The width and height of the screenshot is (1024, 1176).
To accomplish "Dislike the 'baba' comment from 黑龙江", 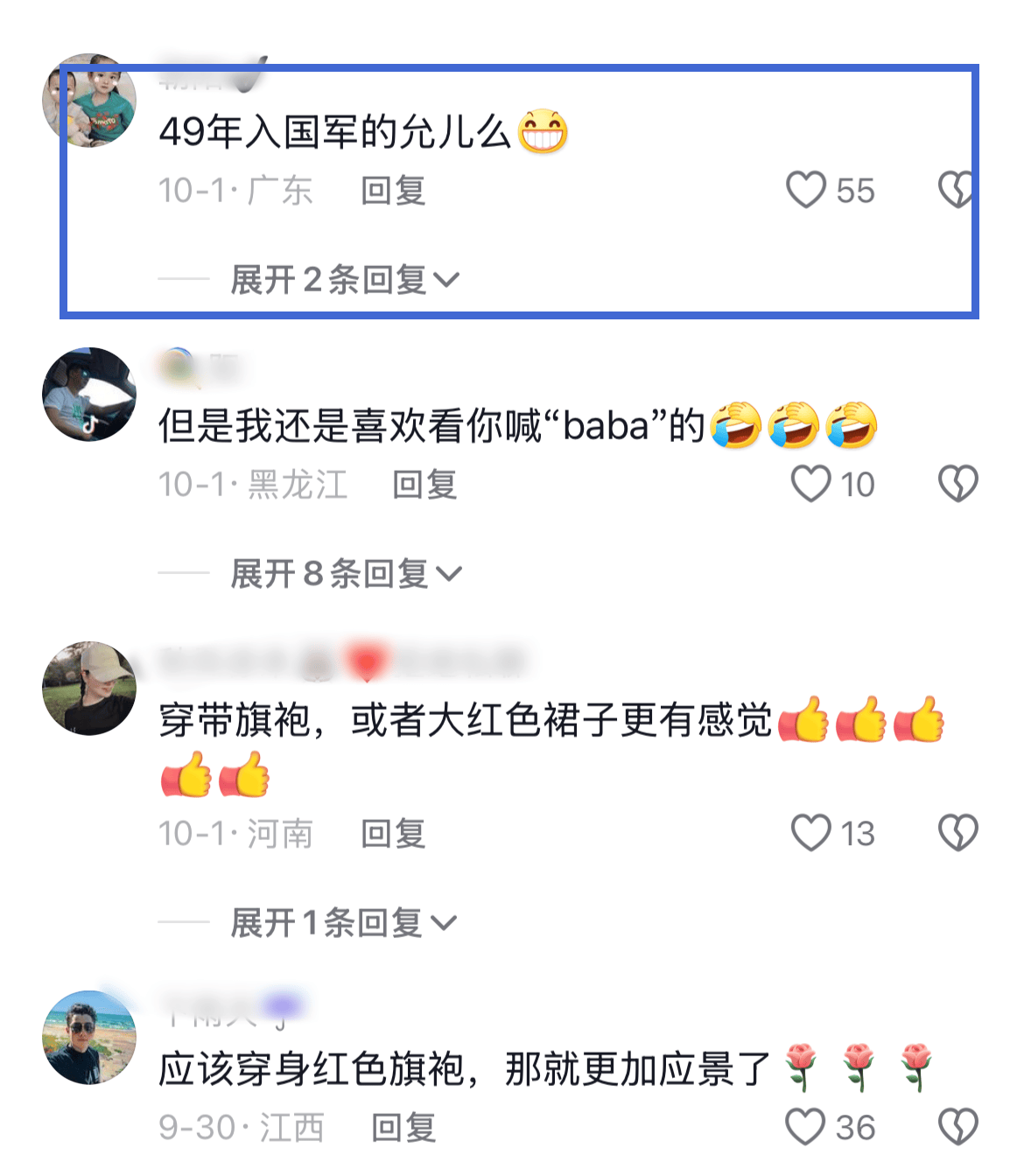I will pos(957,484).
